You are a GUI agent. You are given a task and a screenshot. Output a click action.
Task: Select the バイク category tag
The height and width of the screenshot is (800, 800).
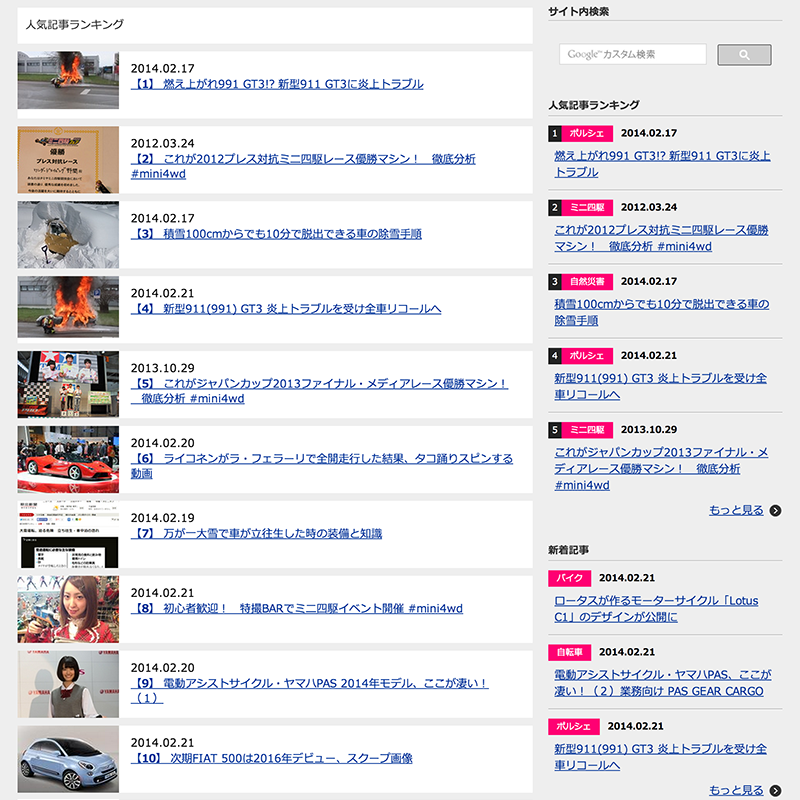[568, 578]
